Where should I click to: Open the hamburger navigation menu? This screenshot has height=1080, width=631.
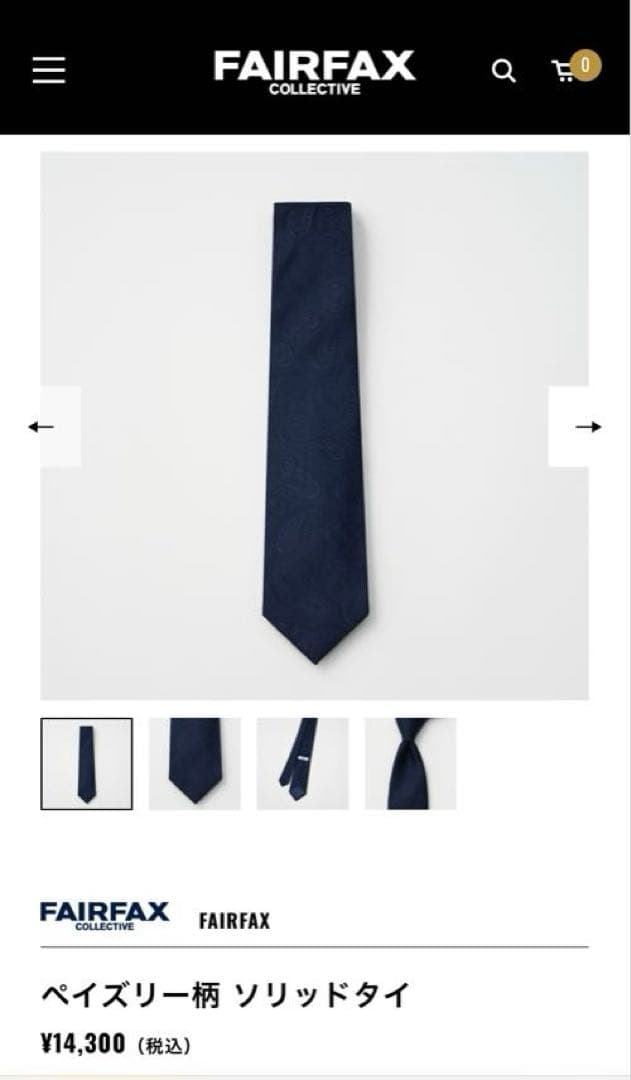(x=48, y=70)
